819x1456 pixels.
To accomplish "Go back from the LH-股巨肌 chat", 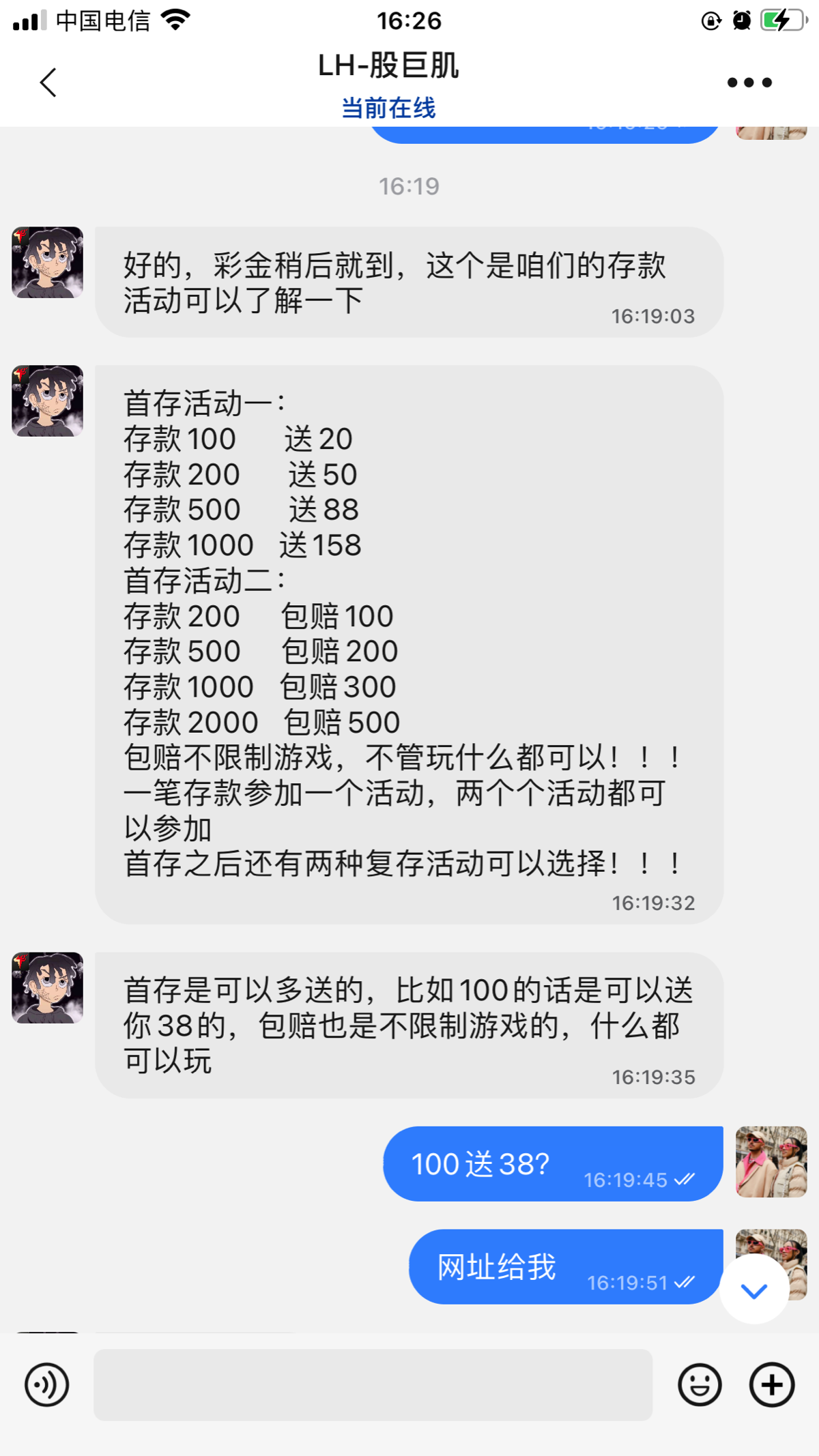I will (48, 83).
